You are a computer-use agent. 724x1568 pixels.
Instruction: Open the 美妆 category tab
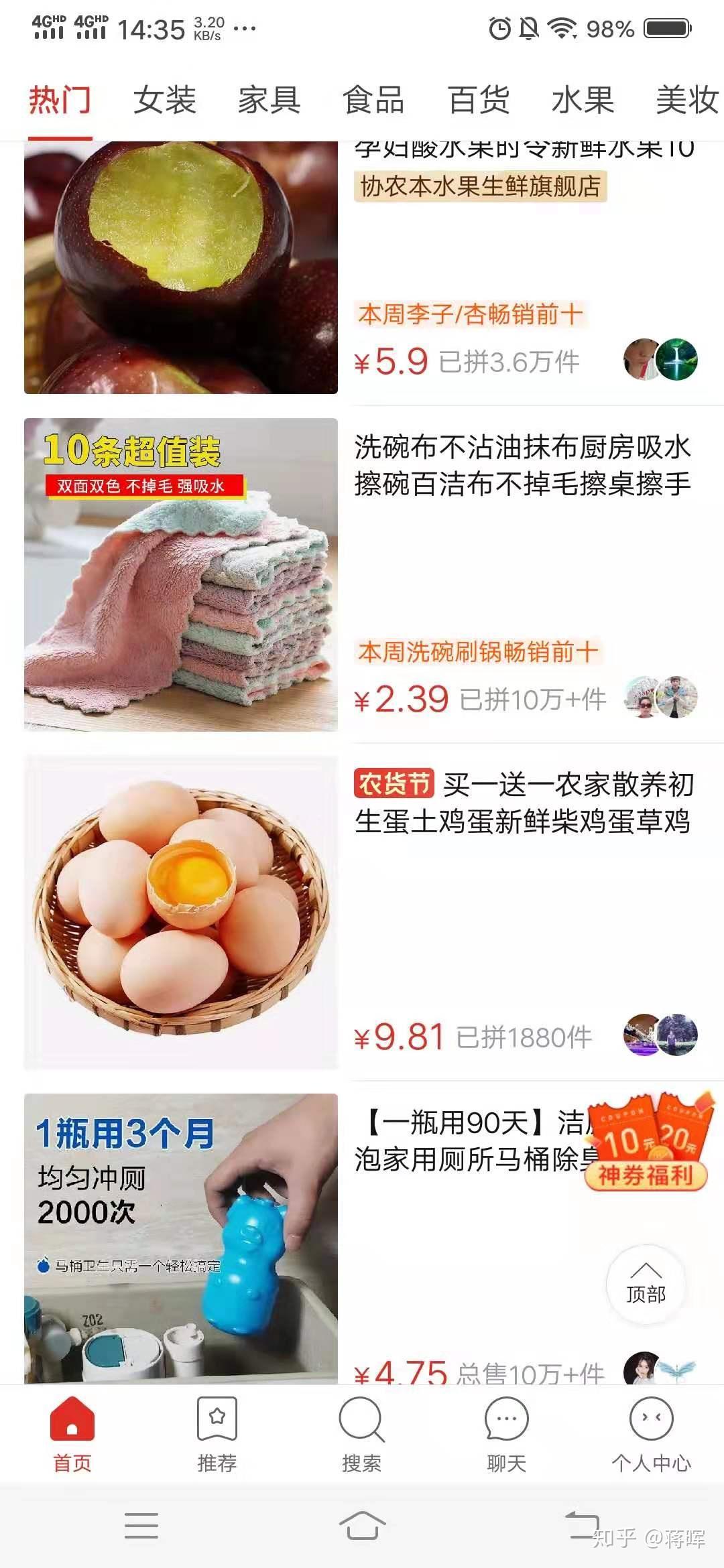tap(687, 101)
